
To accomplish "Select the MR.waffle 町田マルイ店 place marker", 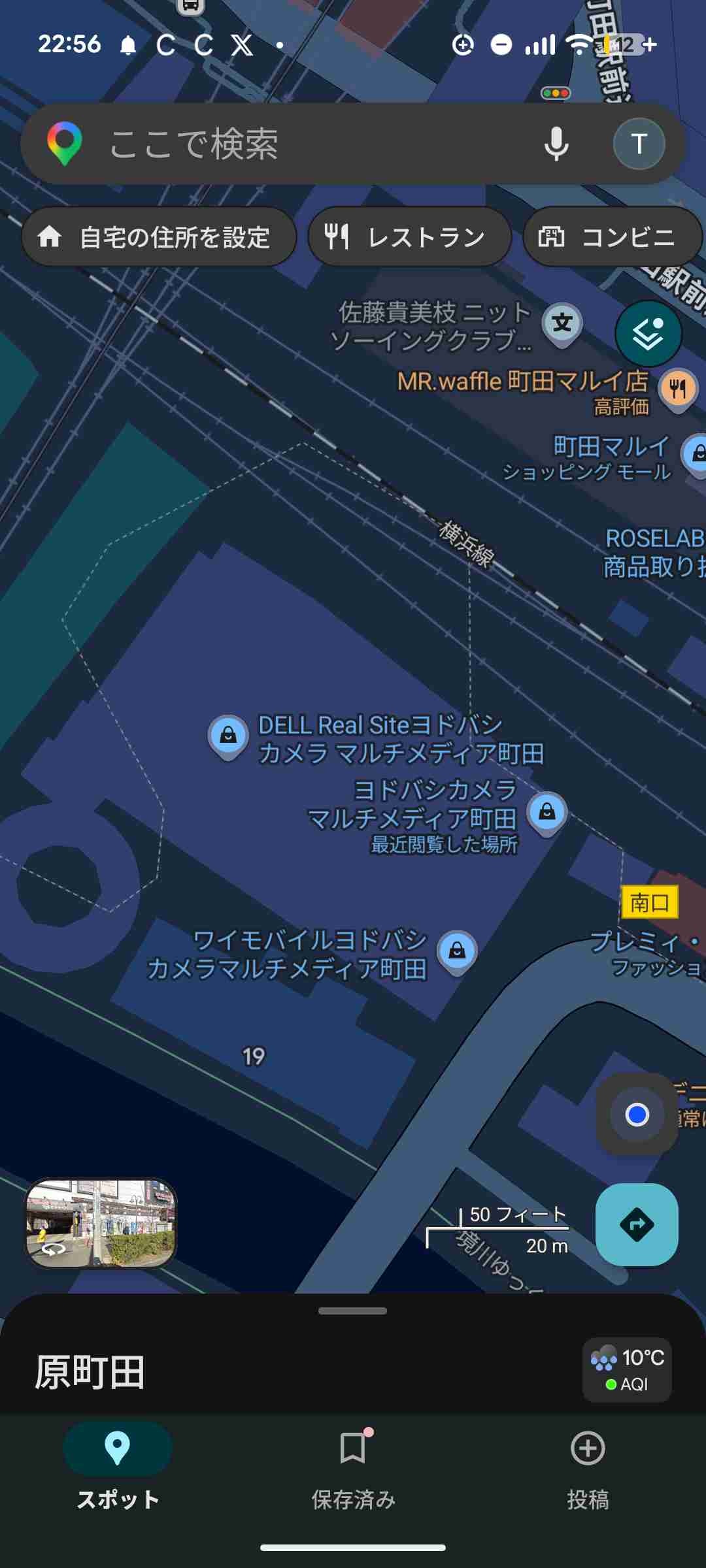I will (x=677, y=389).
